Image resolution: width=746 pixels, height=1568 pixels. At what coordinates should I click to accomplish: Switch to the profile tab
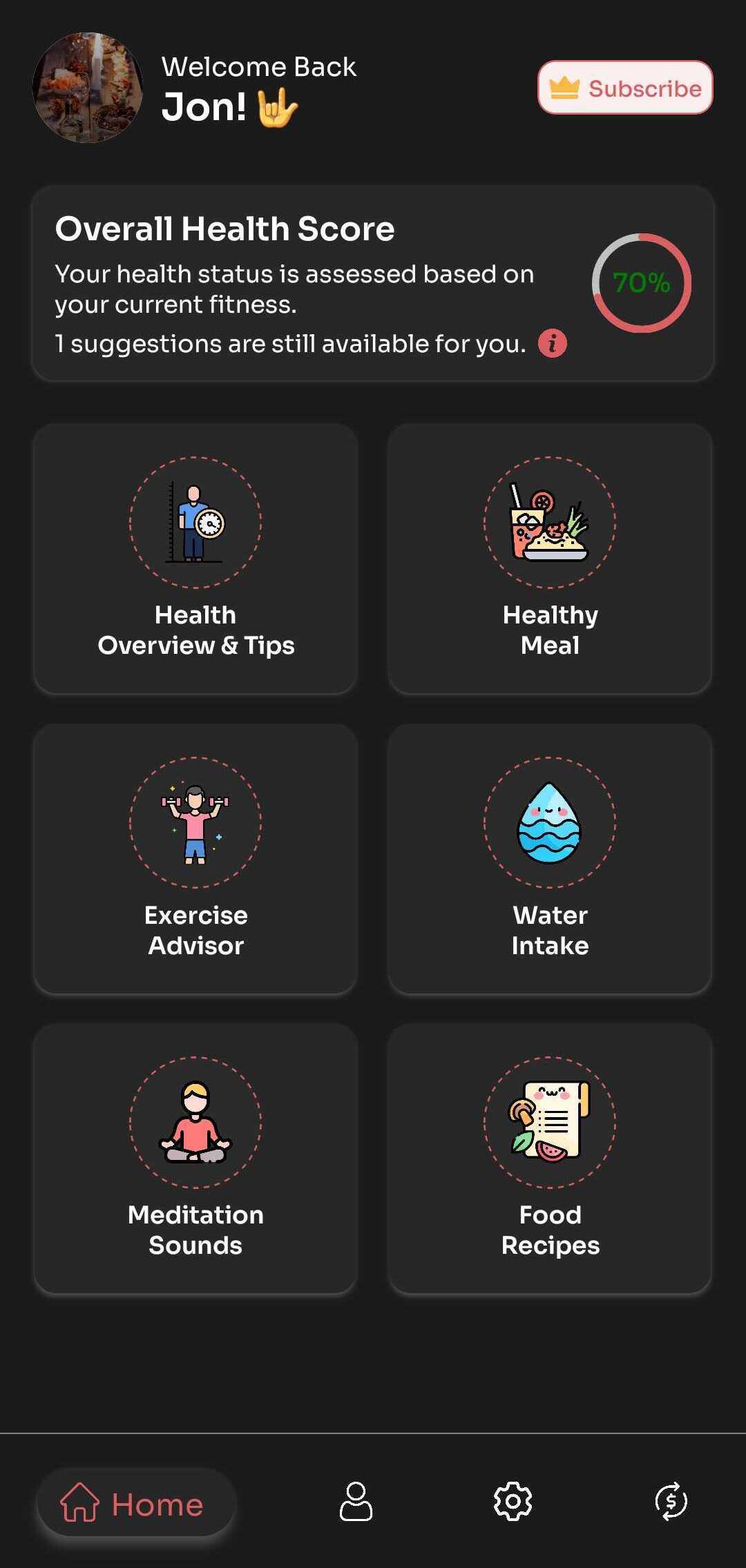(x=356, y=1502)
